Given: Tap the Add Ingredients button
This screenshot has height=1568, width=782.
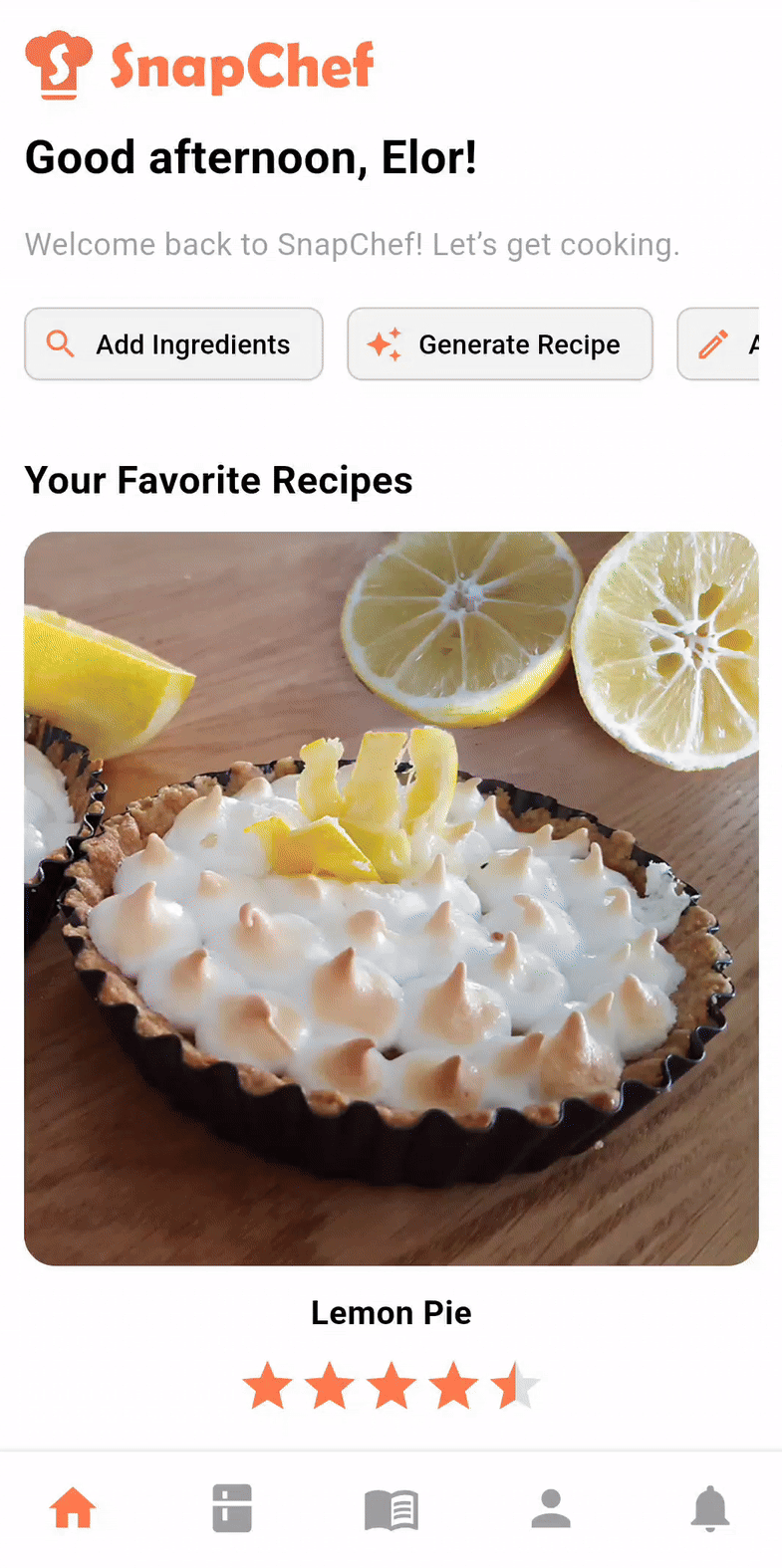Looking at the screenshot, I should point(173,344).
